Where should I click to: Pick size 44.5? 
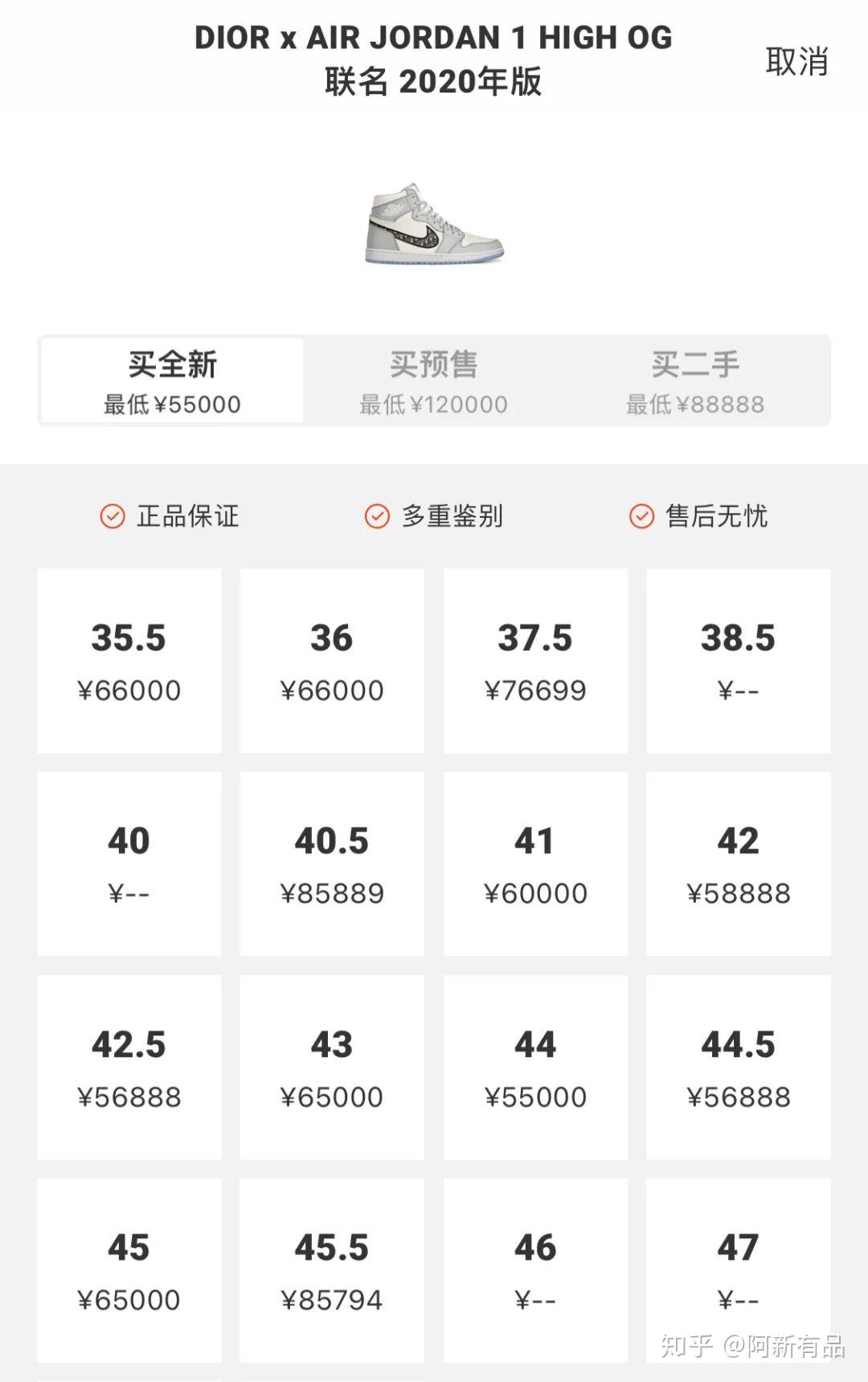[x=739, y=1068]
